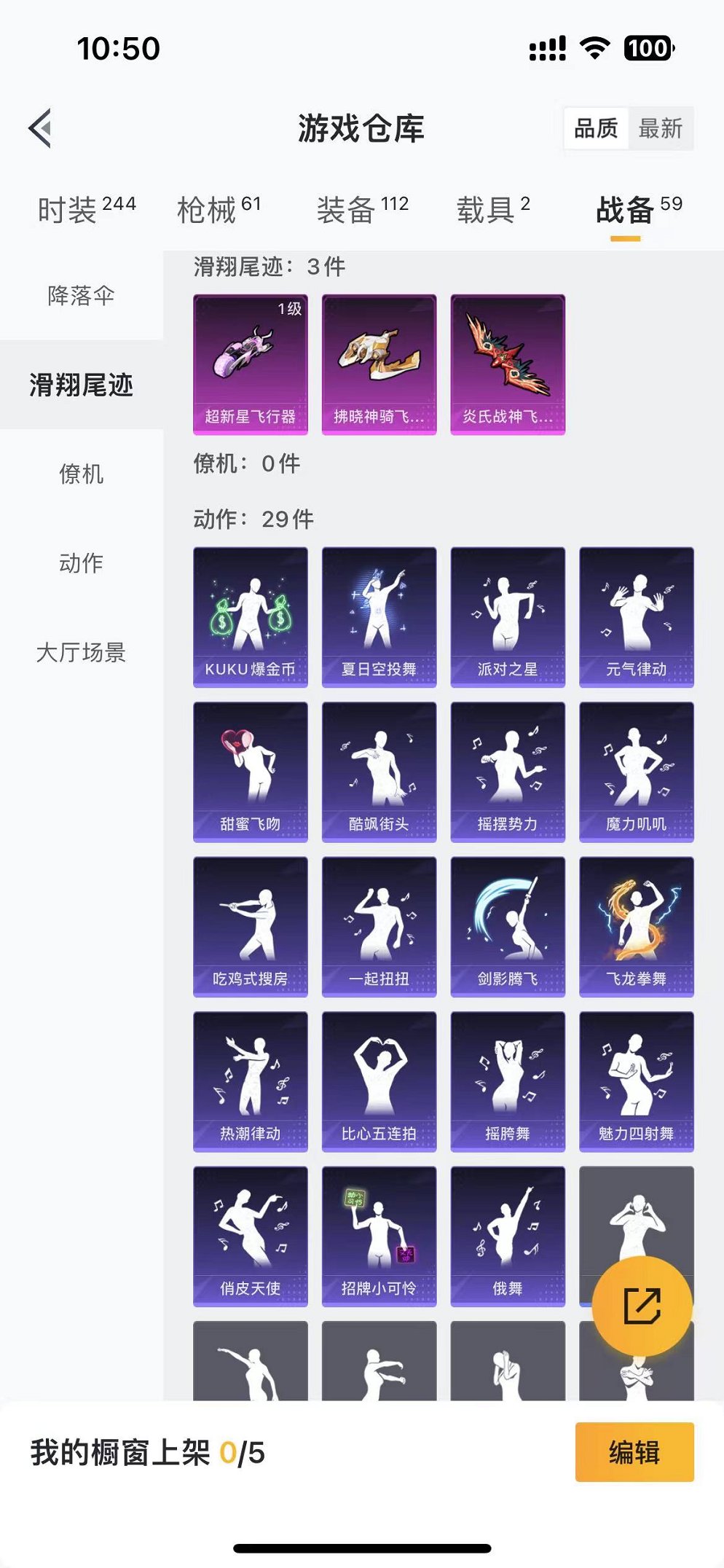
Task: Sort items by 最新
Action: click(x=660, y=129)
